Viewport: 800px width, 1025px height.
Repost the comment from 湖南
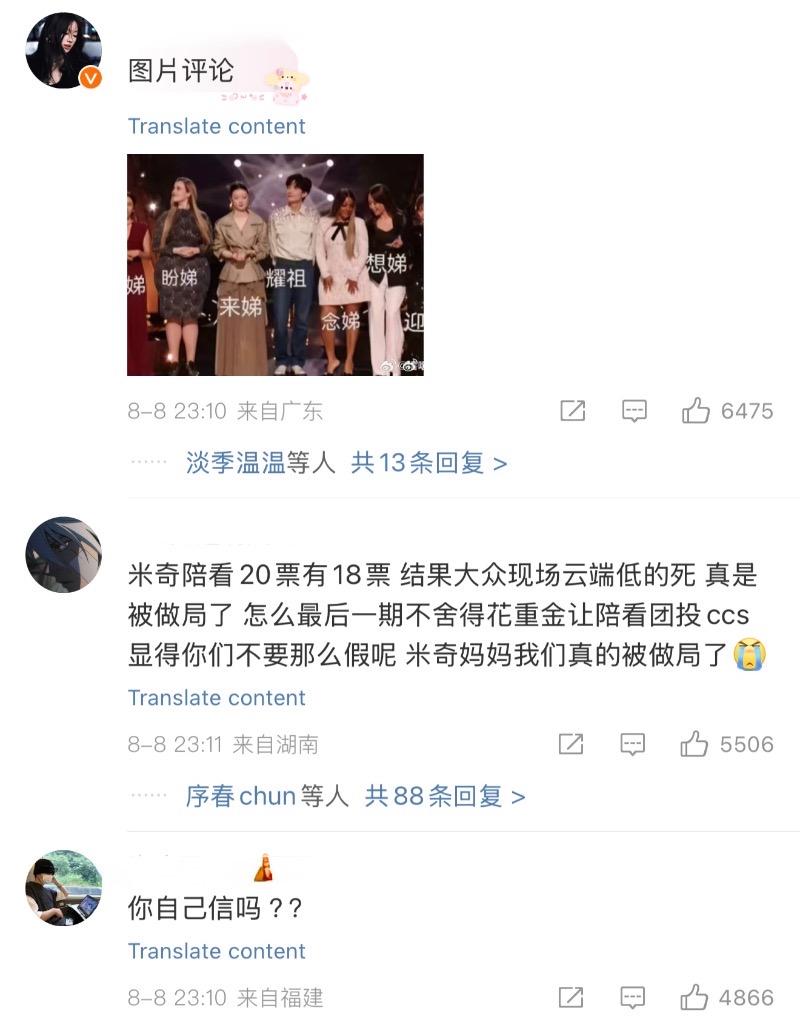tap(571, 744)
